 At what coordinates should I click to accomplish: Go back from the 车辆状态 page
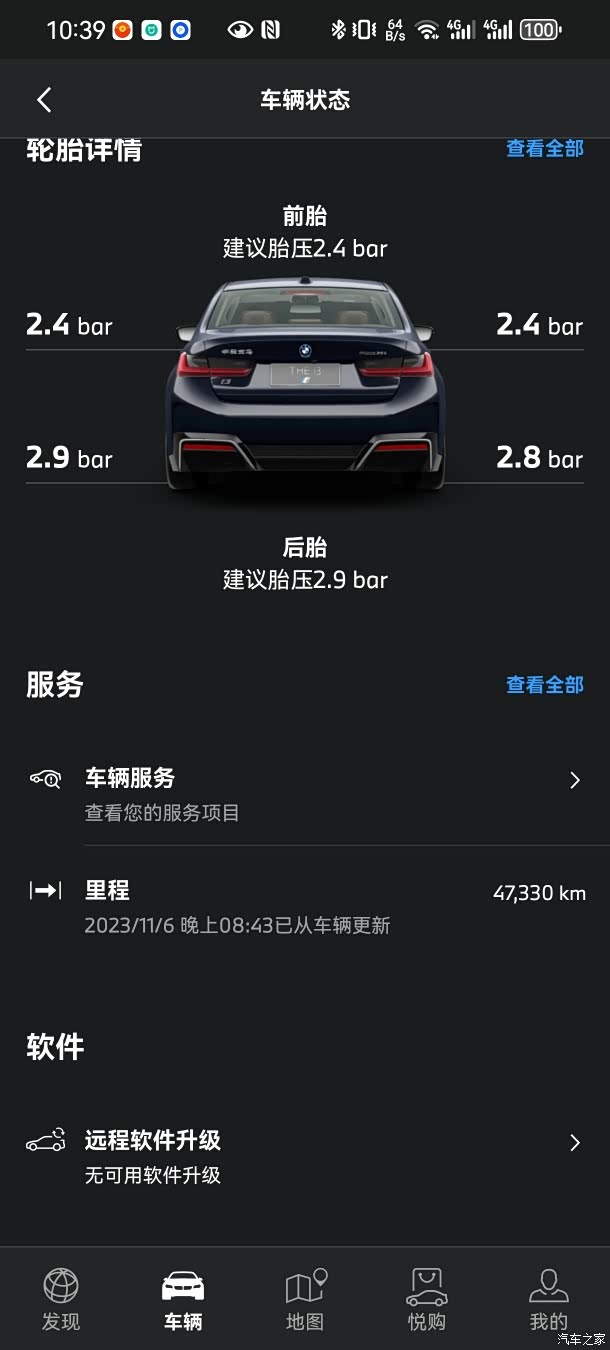[44, 100]
